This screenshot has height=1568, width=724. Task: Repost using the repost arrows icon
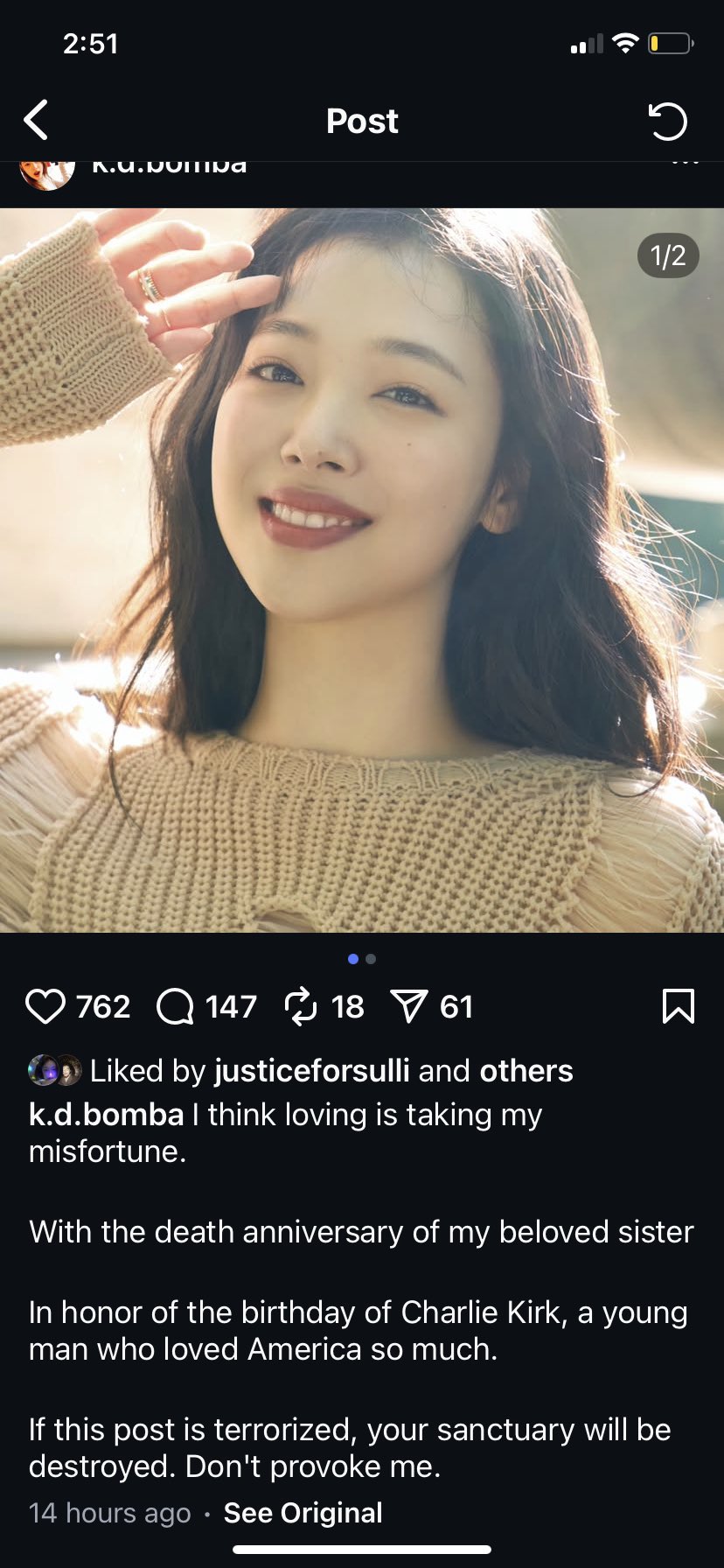301,1006
